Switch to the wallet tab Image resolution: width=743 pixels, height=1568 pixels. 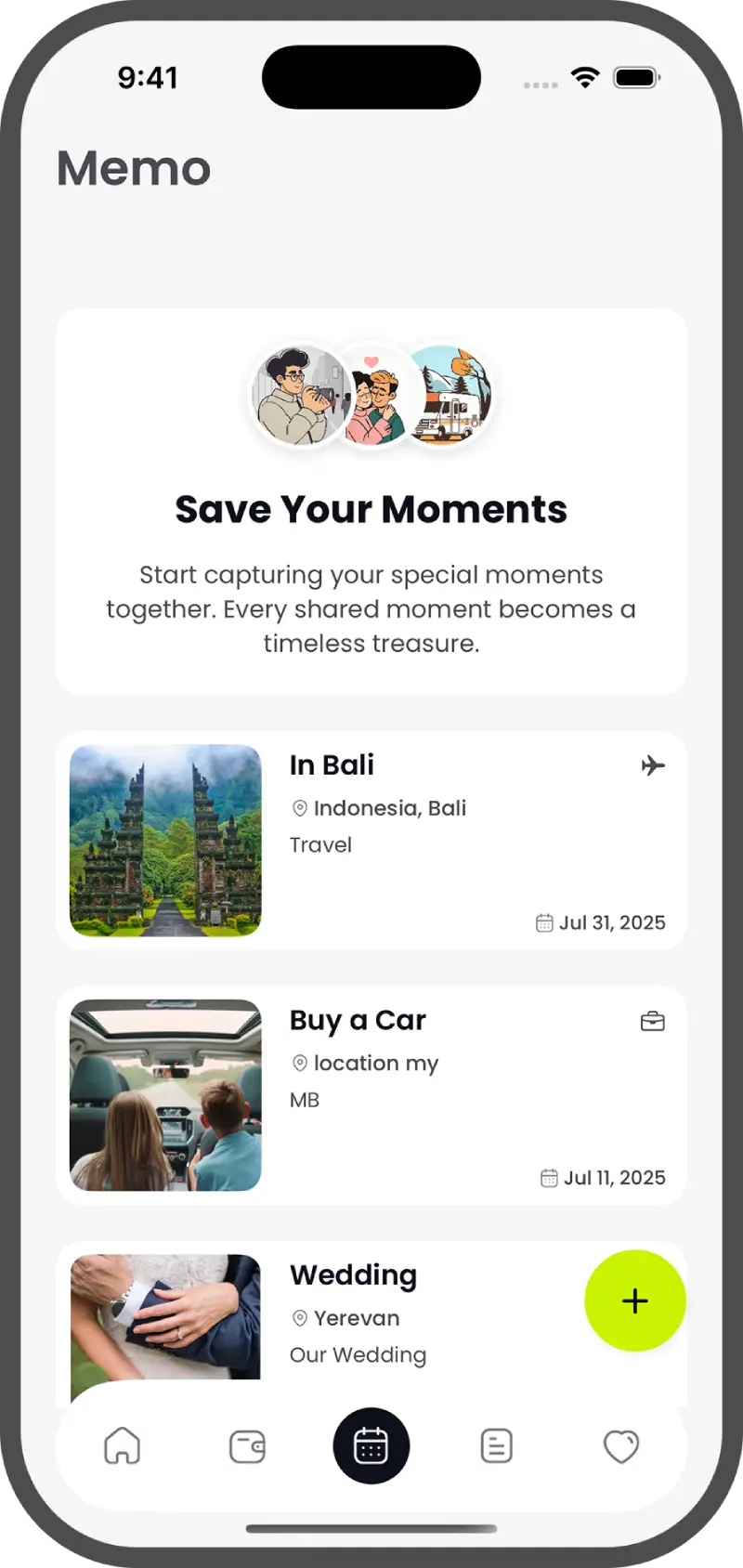247,1446
